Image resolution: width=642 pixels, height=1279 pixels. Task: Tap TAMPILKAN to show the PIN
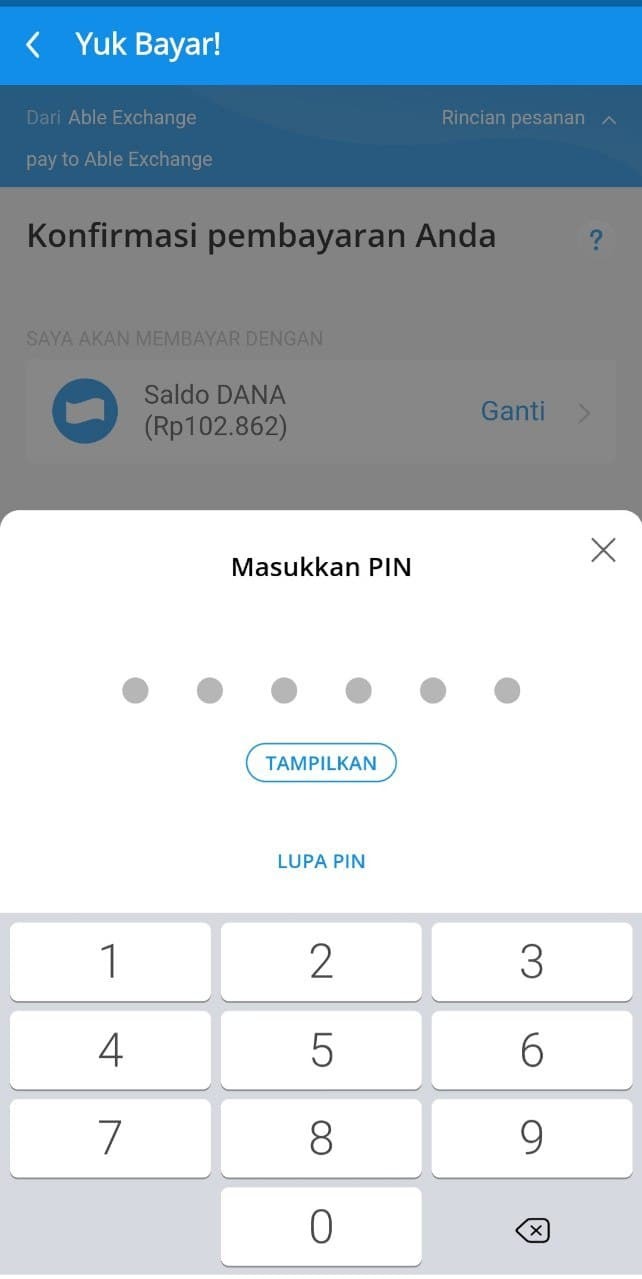pyautogui.click(x=321, y=764)
